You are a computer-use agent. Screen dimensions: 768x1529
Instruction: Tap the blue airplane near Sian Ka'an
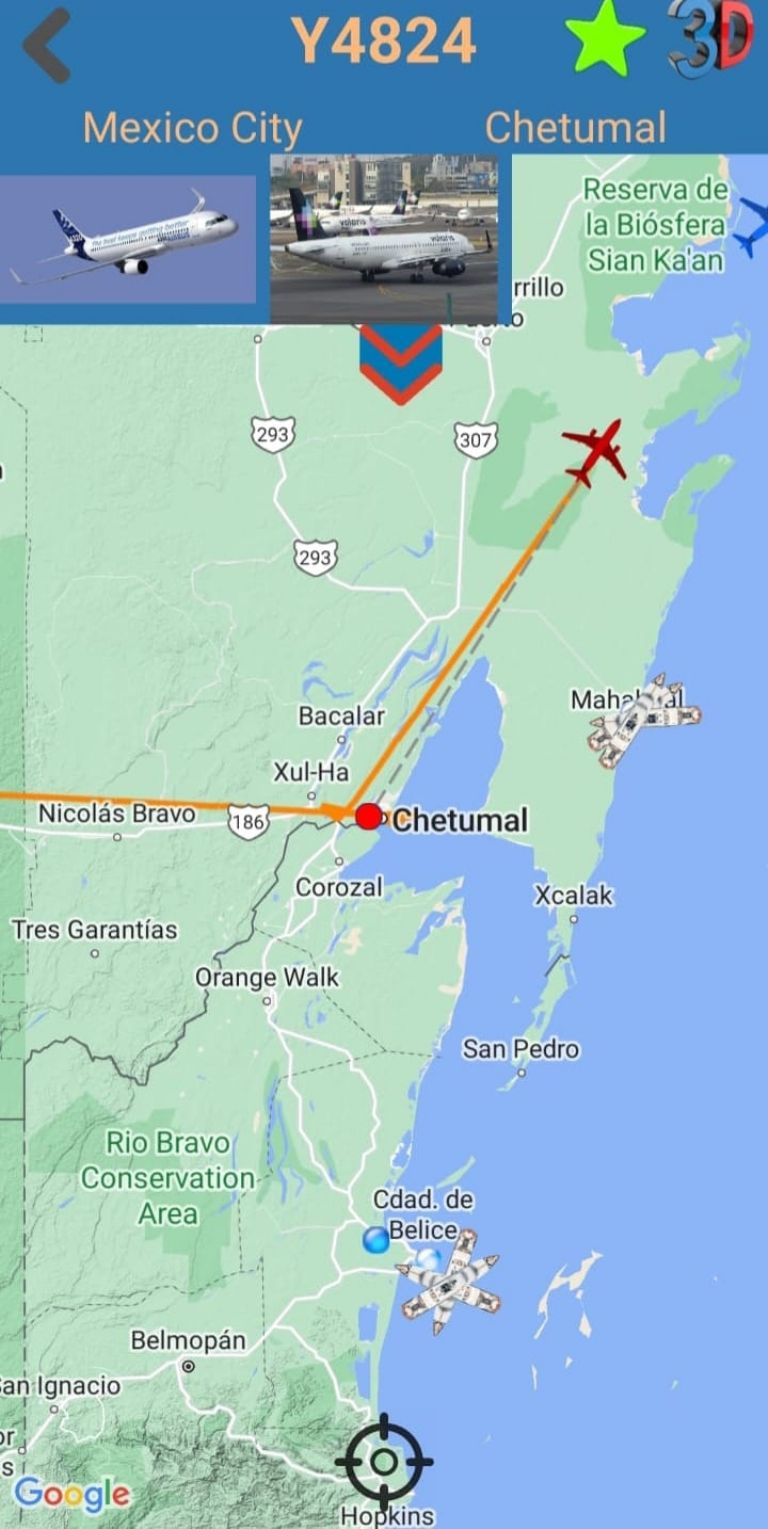pyautogui.click(x=752, y=227)
